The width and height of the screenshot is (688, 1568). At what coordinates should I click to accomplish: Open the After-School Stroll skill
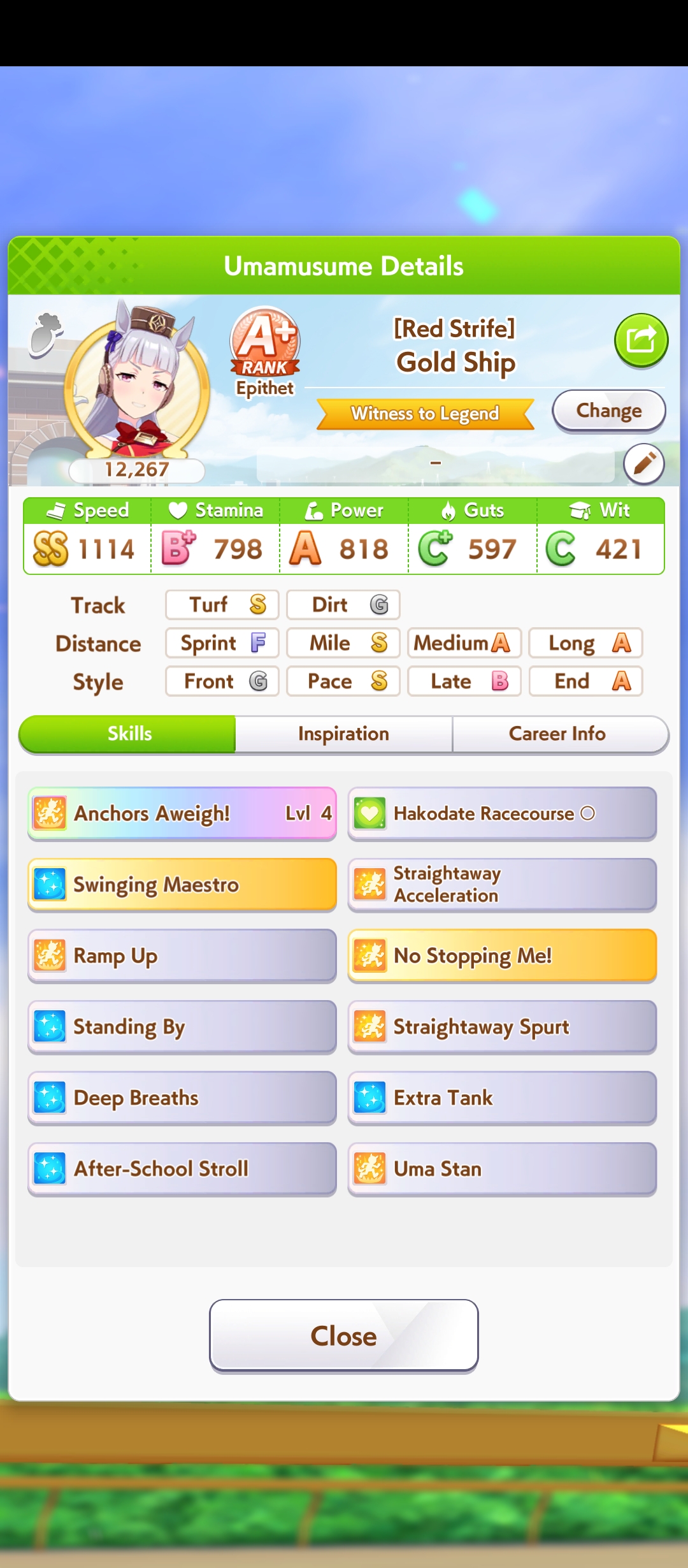click(x=182, y=1169)
